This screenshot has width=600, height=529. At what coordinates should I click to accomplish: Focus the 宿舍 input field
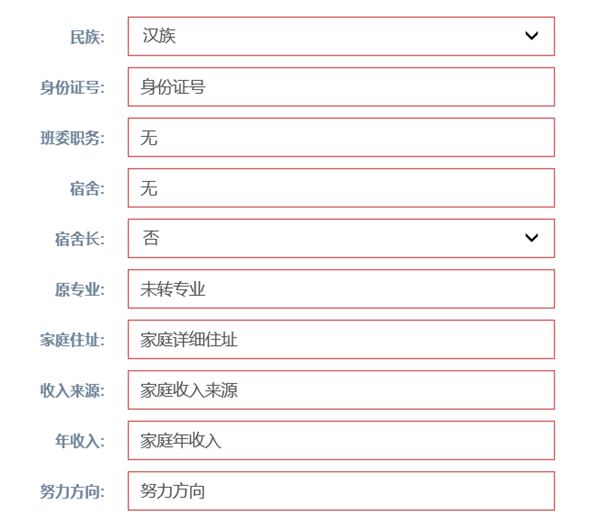point(340,188)
